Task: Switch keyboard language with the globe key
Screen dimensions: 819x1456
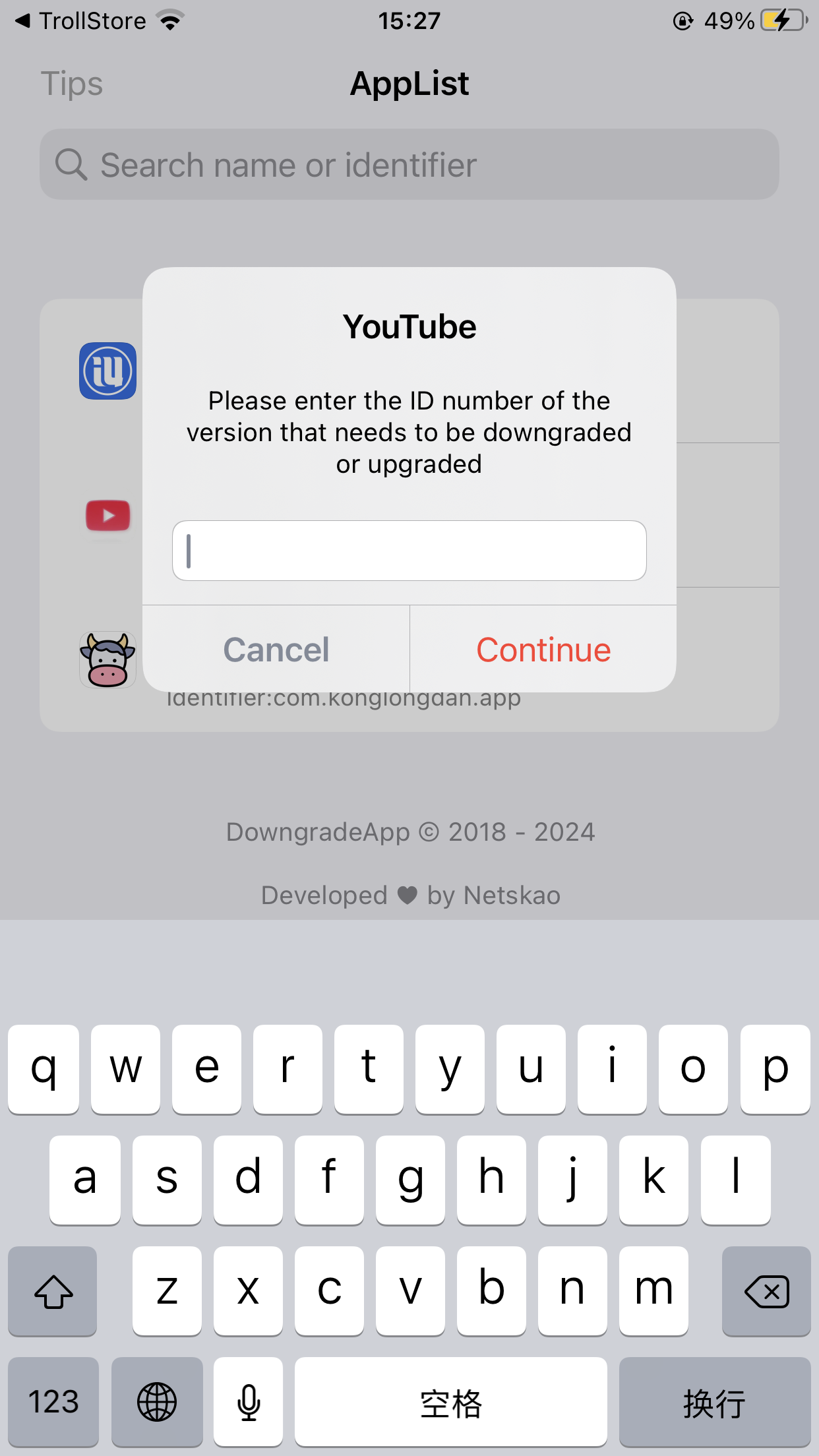Action: [x=157, y=1401]
